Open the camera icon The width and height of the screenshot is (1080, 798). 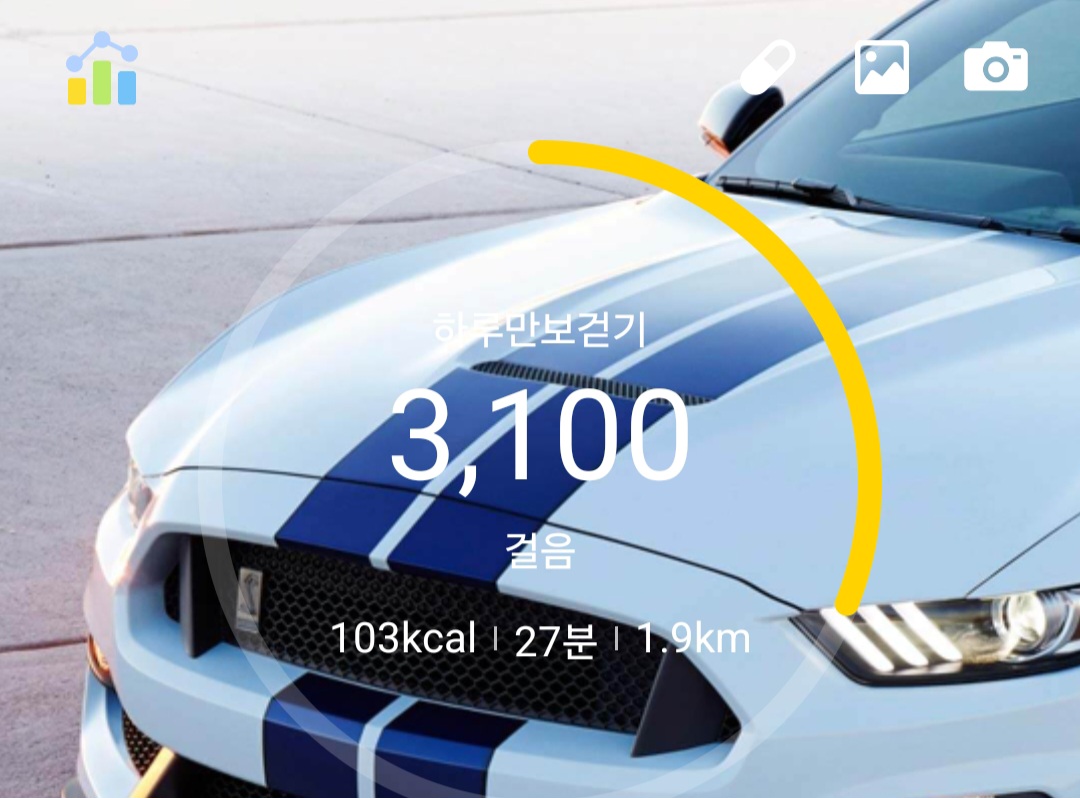tap(995, 68)
